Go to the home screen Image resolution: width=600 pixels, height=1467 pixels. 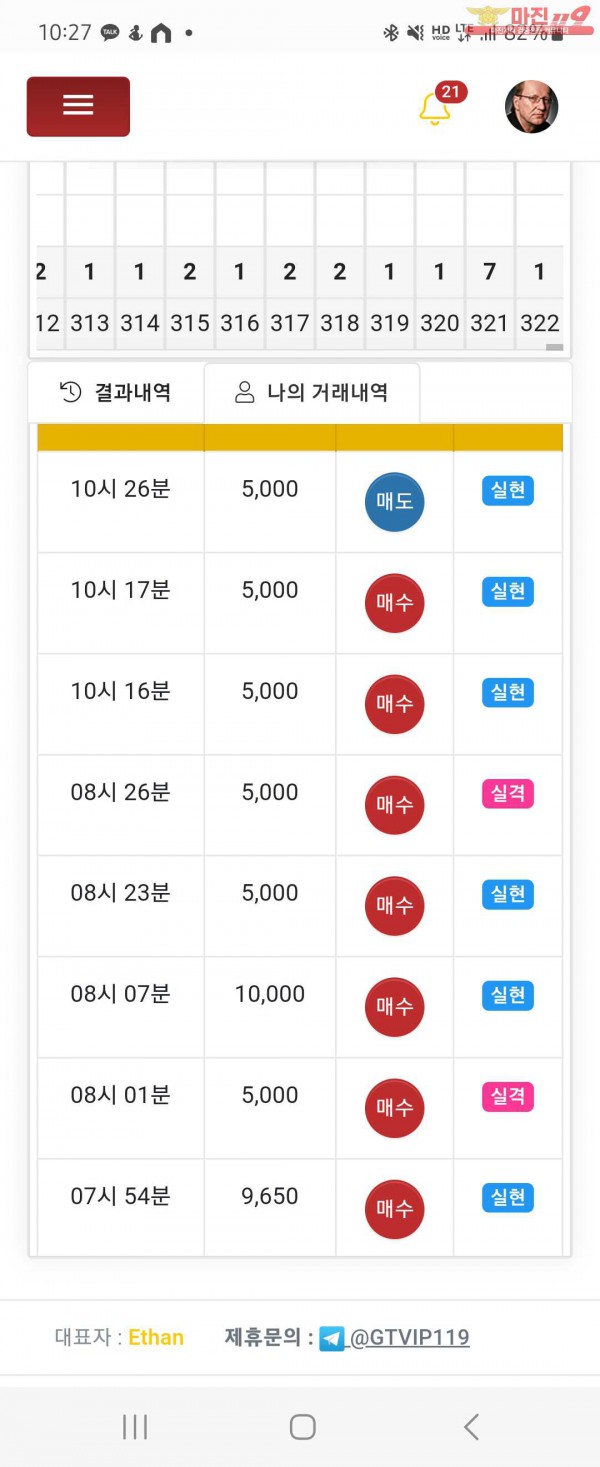[x=302, y=1426]
